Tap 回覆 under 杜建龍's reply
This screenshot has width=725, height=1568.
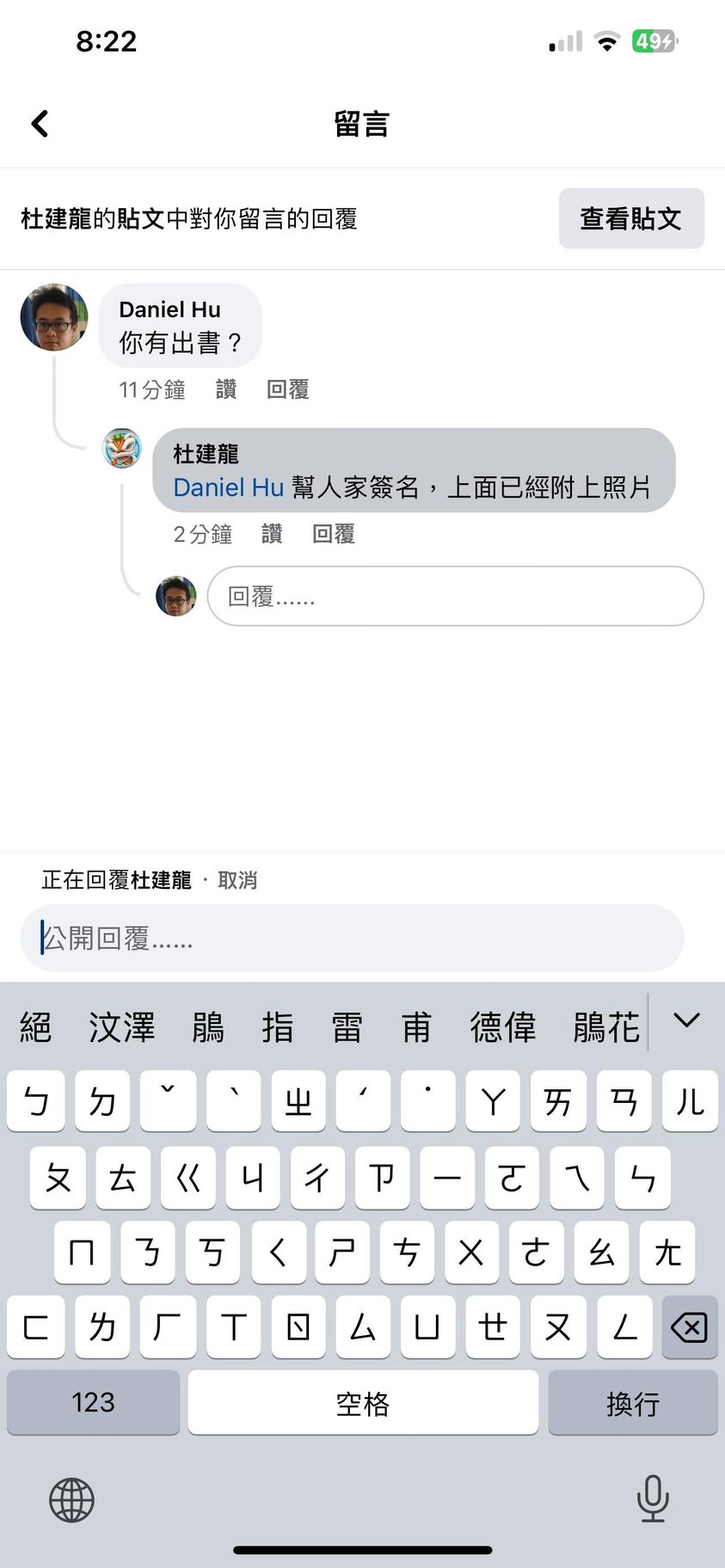coord(334,534)
